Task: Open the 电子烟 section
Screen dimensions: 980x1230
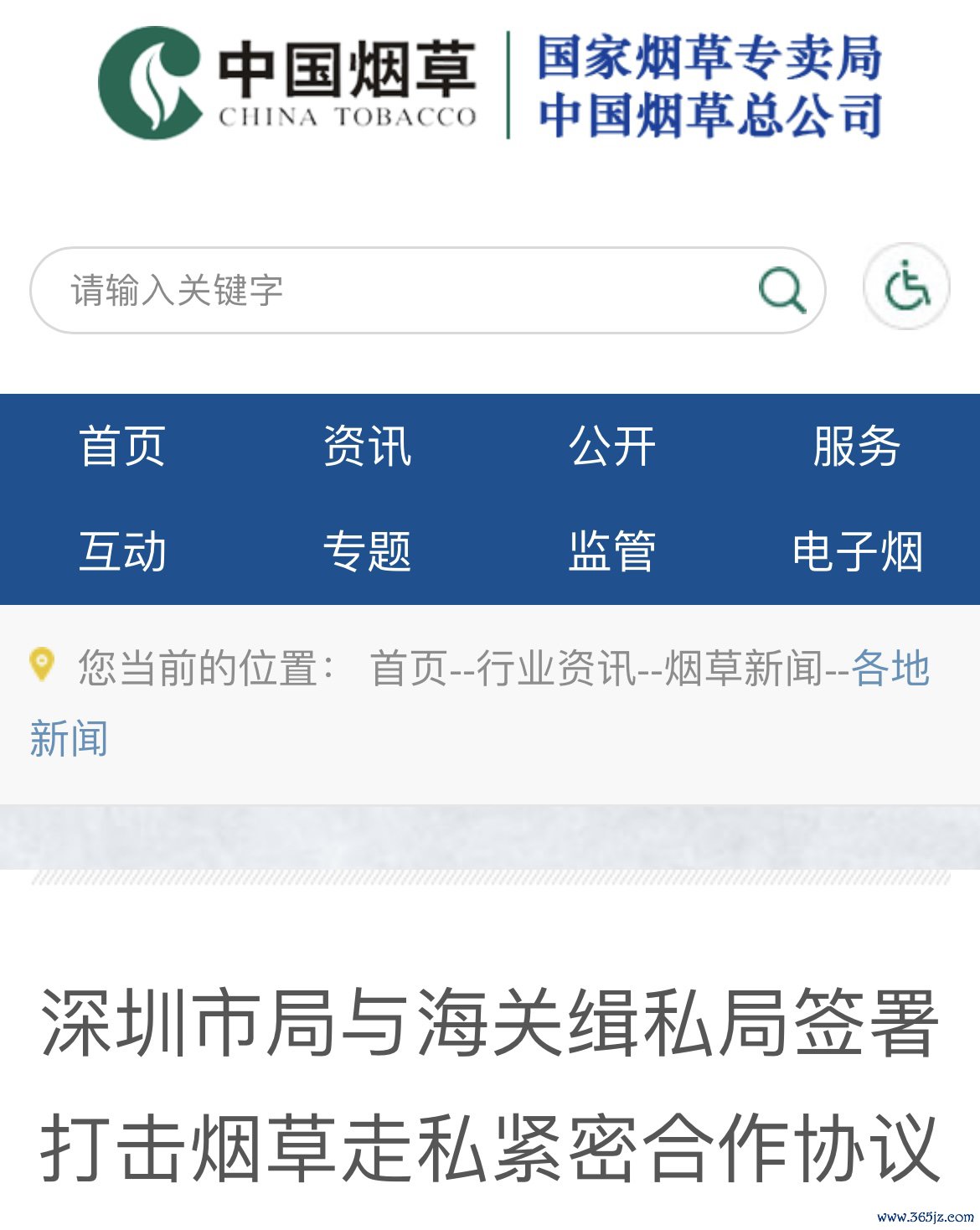Action: tap(856, 551)
